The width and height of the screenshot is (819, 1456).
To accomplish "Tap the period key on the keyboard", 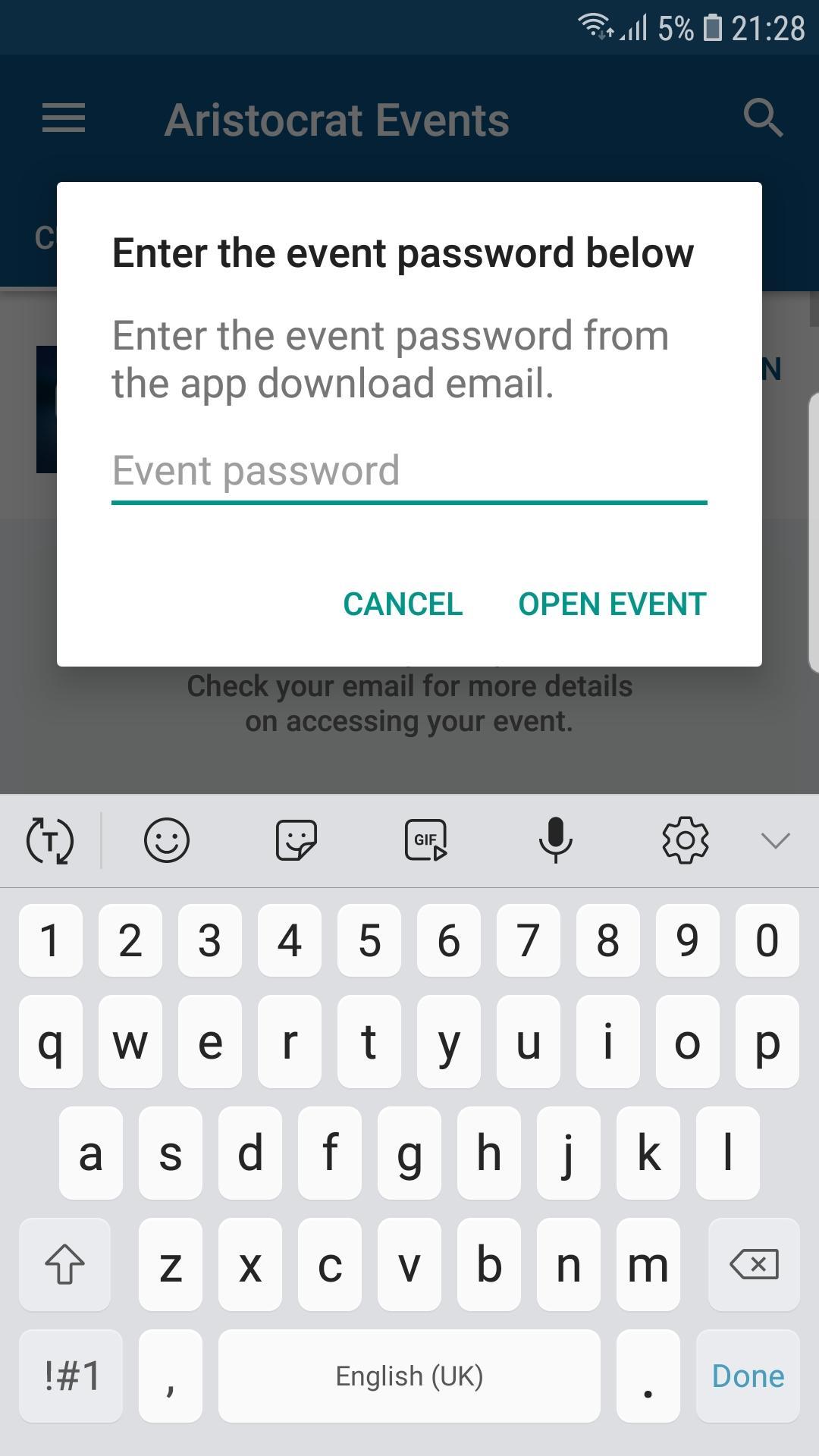I will tap(648, 1375).
